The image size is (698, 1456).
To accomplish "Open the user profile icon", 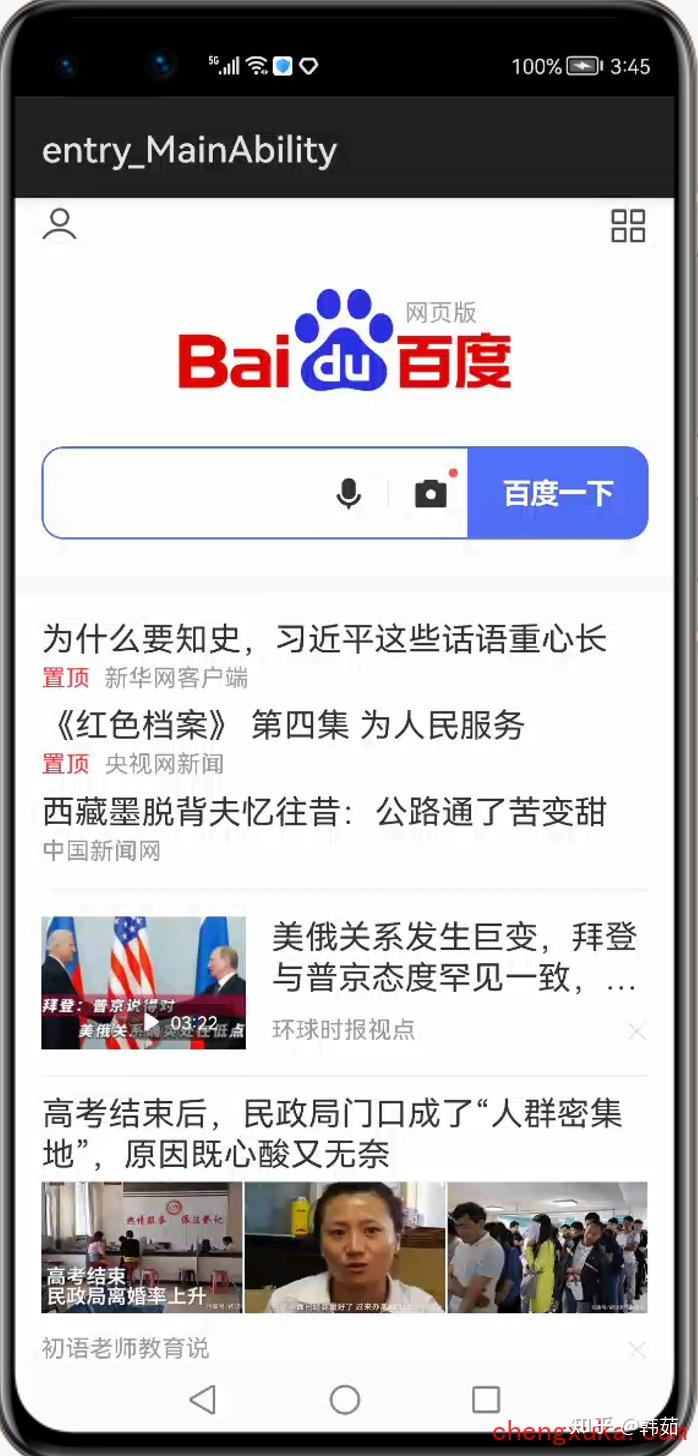I will click(x=60, y=225).
